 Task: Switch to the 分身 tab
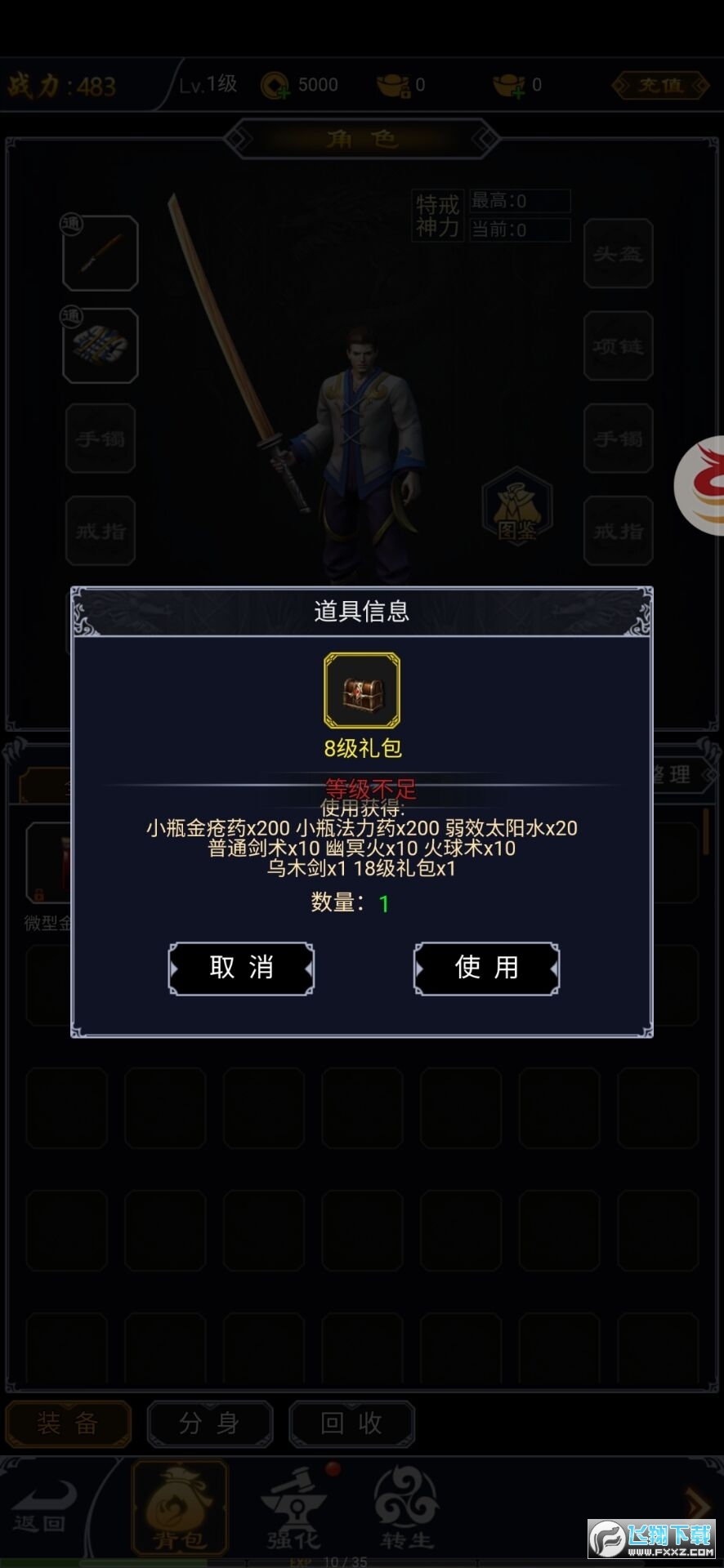pyautogui.click(x=210, y=1423)
